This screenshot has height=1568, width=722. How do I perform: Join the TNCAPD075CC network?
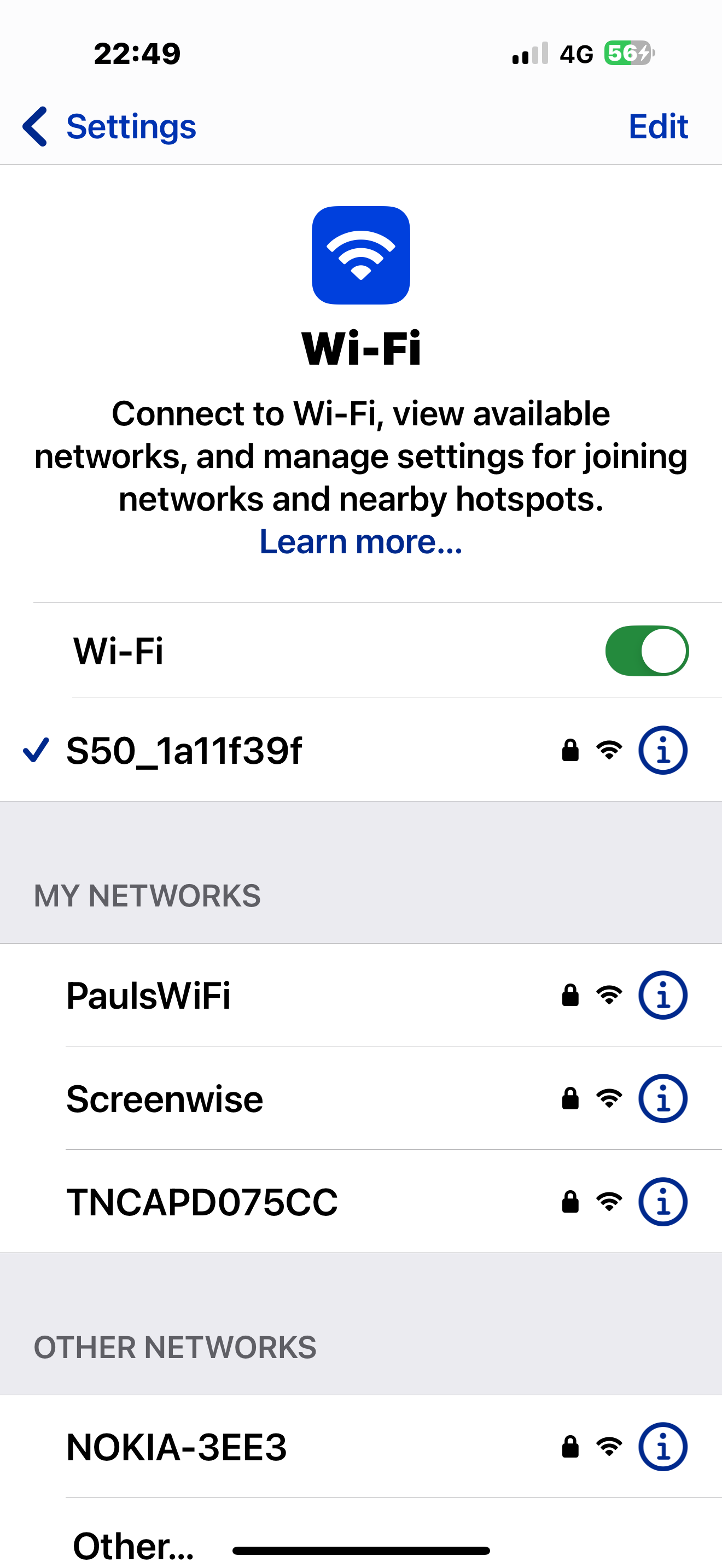pyautogui.click(x=202, y=1202)
